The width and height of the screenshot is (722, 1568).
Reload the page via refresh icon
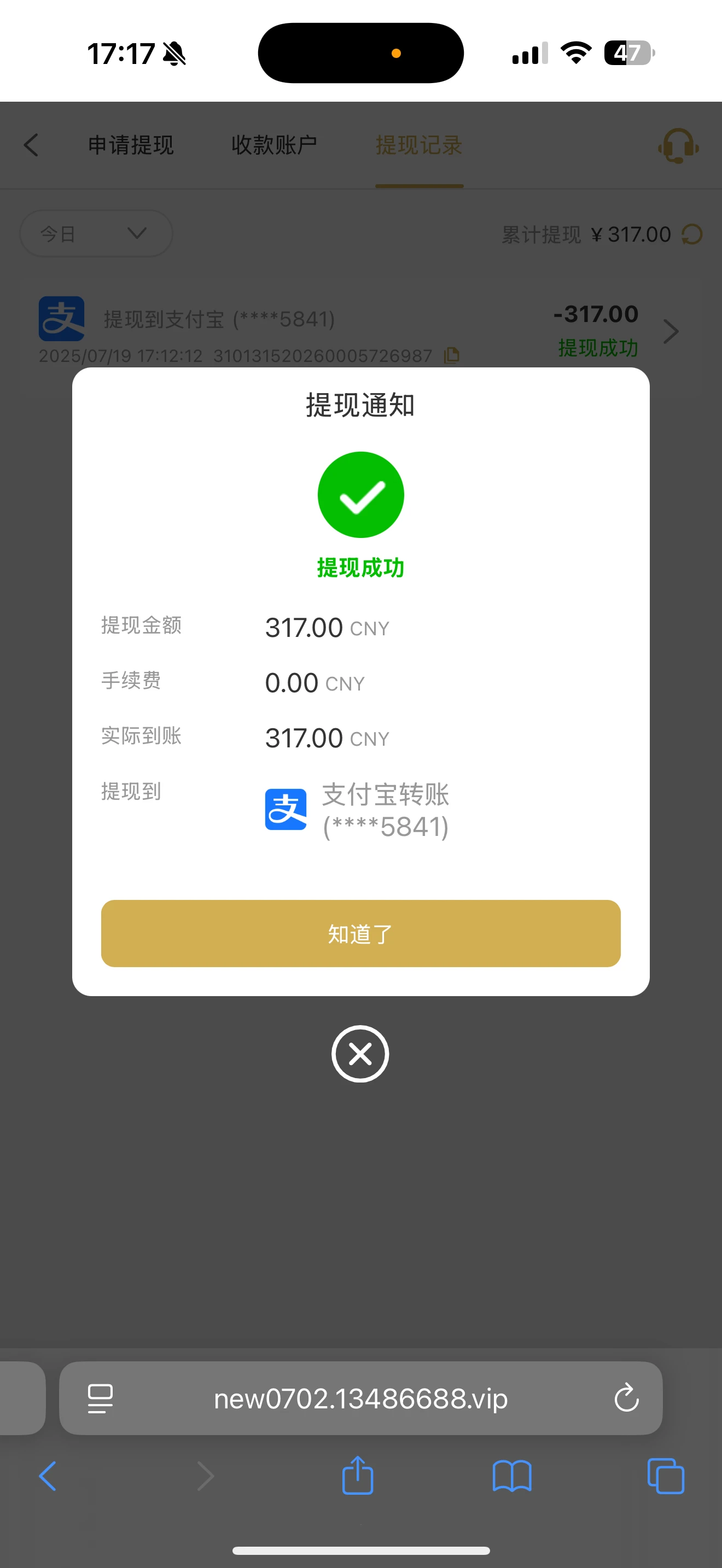[x=626, y=1398]
